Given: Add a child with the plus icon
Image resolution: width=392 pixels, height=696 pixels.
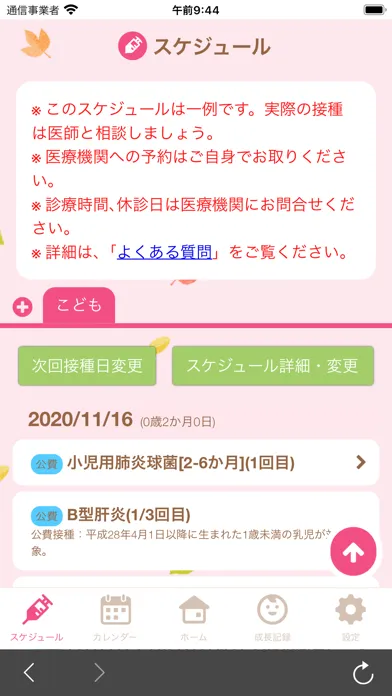Looking at the screenshot, I should click(x=23, y=307).
